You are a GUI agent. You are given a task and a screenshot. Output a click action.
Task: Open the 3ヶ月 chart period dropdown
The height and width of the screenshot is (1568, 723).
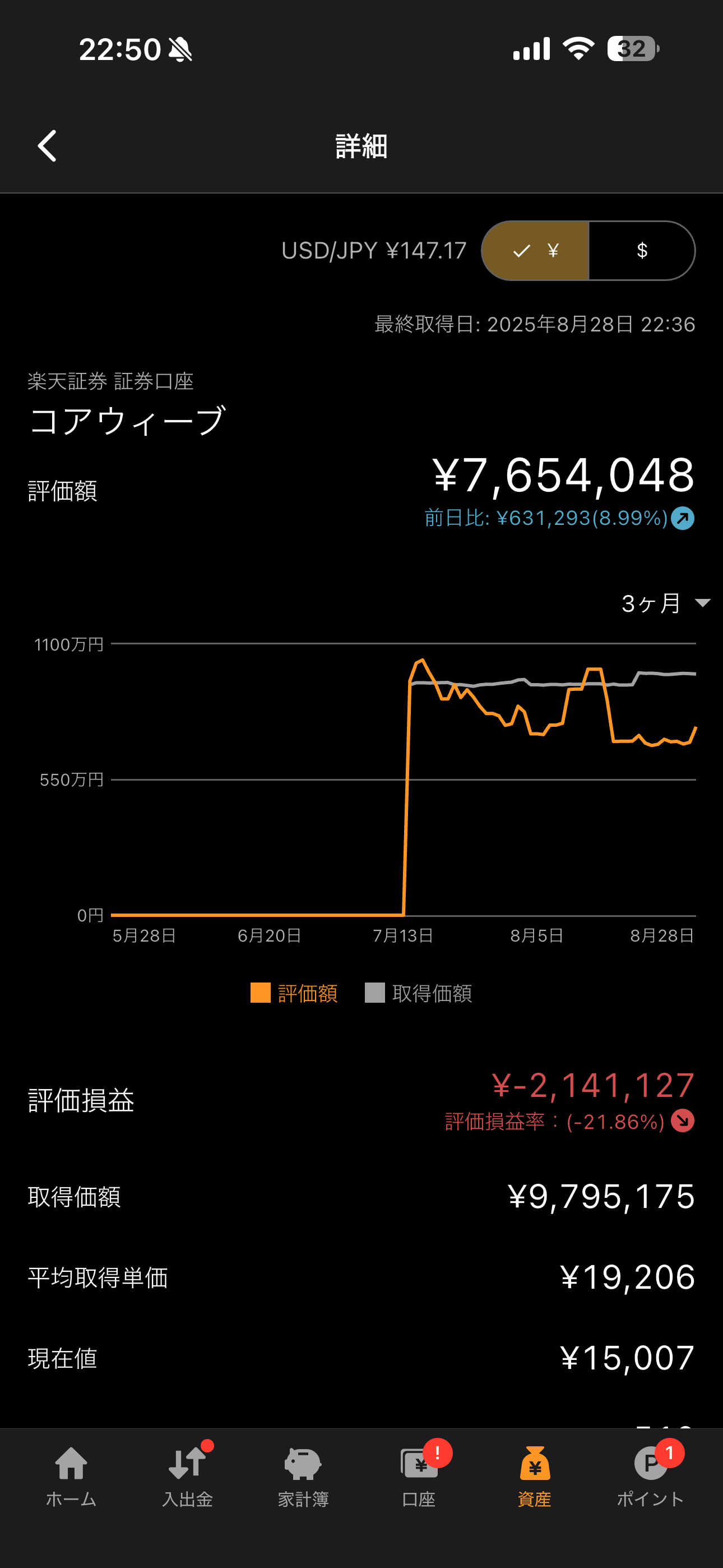click(x=666, y=603)
